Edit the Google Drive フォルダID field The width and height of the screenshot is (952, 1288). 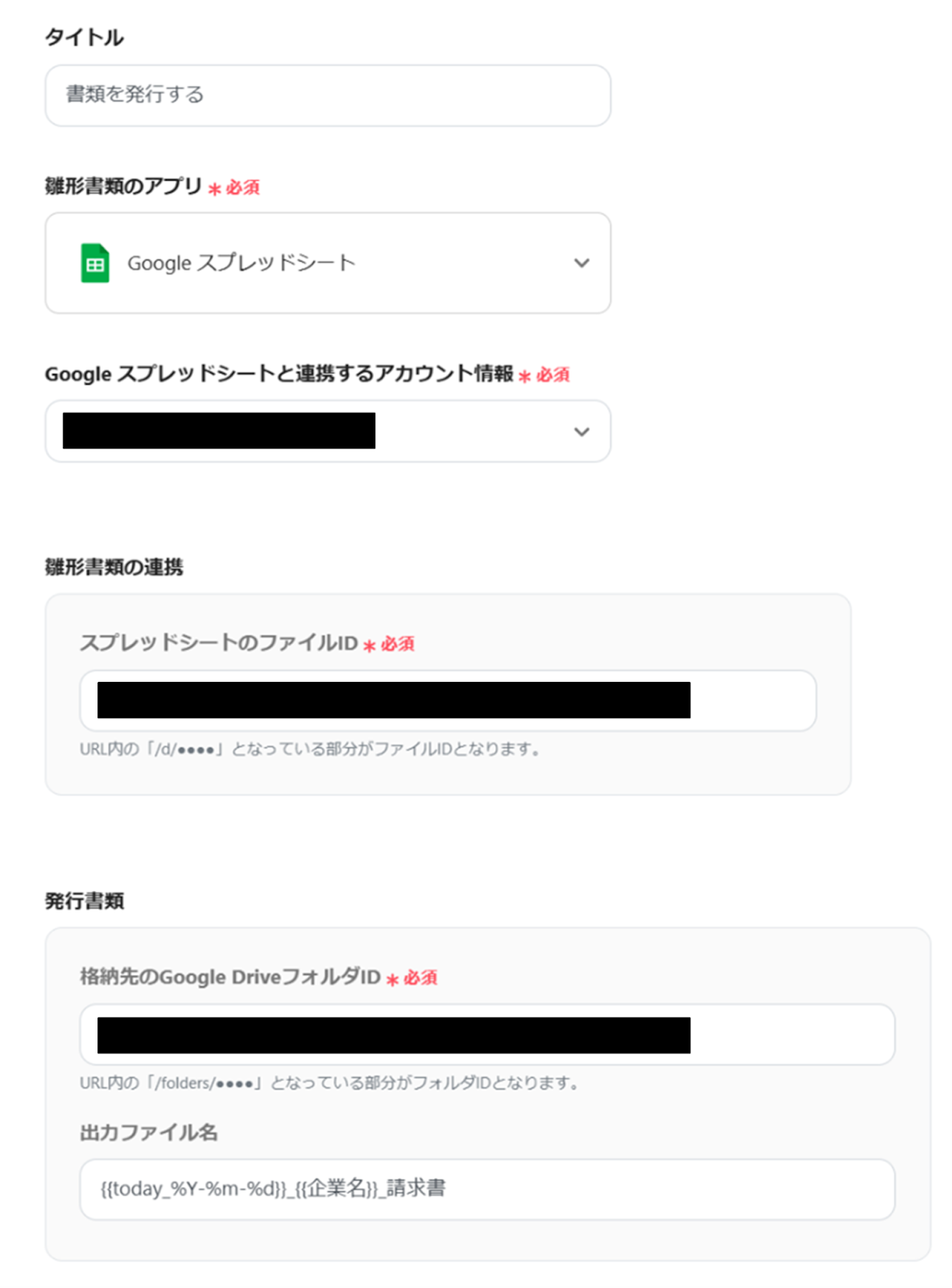(486, 1034)
